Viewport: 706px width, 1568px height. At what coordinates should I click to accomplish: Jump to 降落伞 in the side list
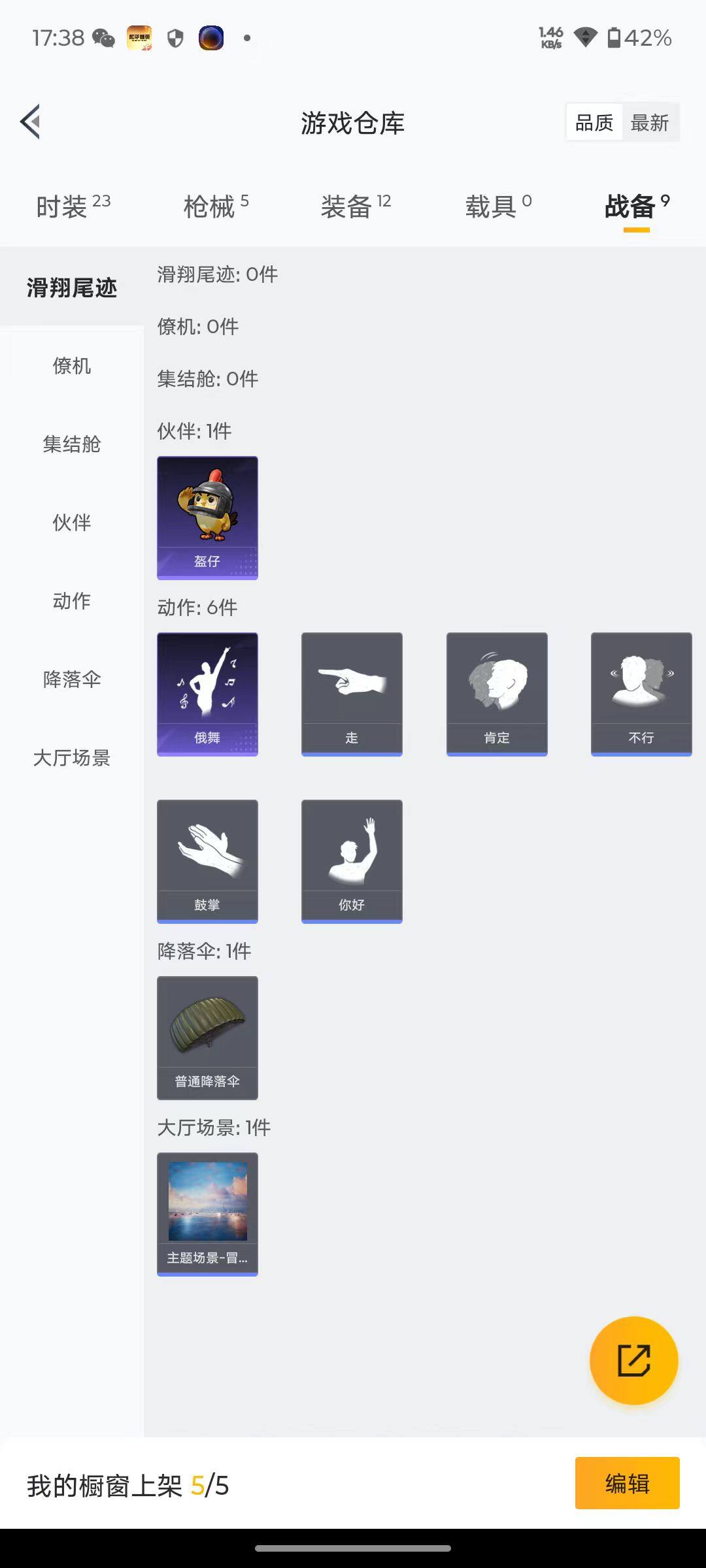click(72, 679)
